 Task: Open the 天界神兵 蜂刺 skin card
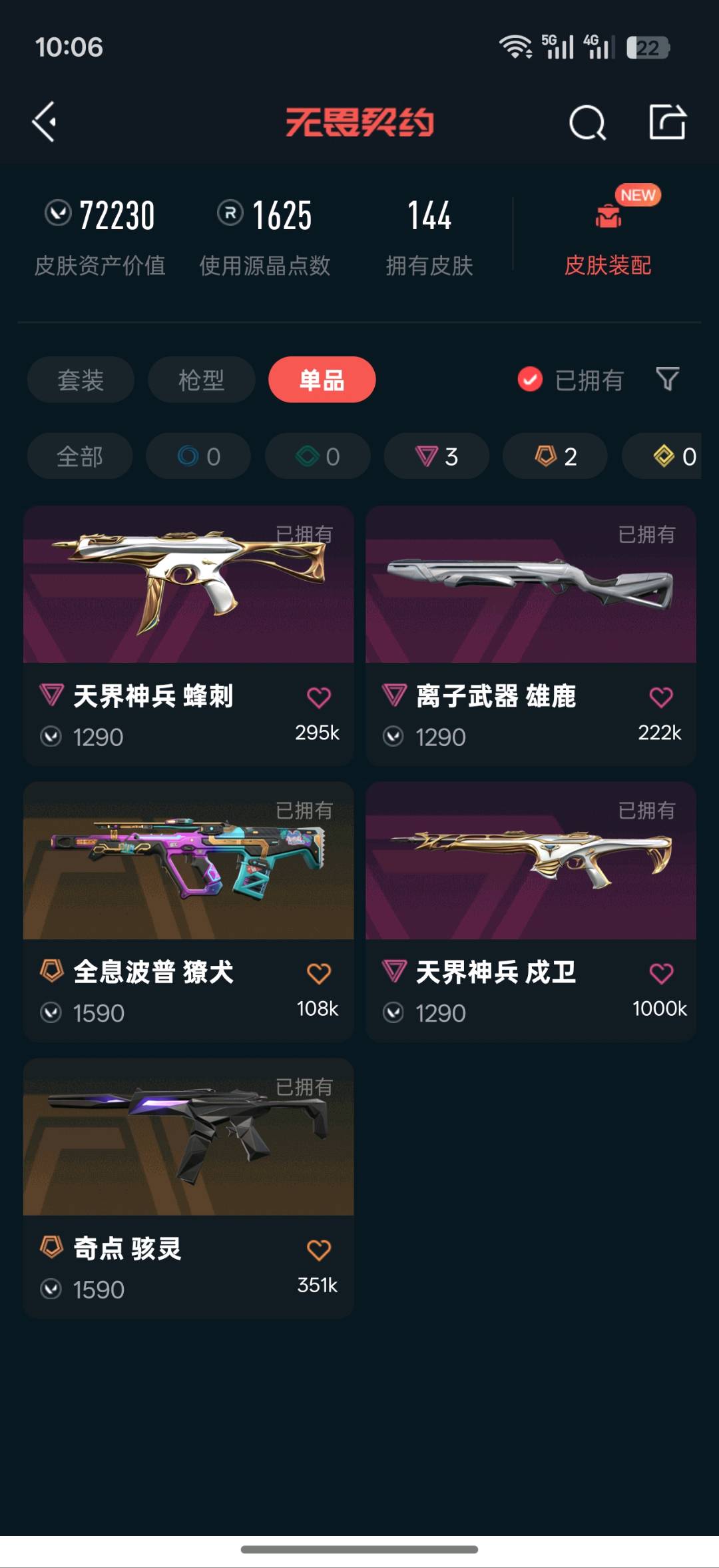tap(188, 635)
